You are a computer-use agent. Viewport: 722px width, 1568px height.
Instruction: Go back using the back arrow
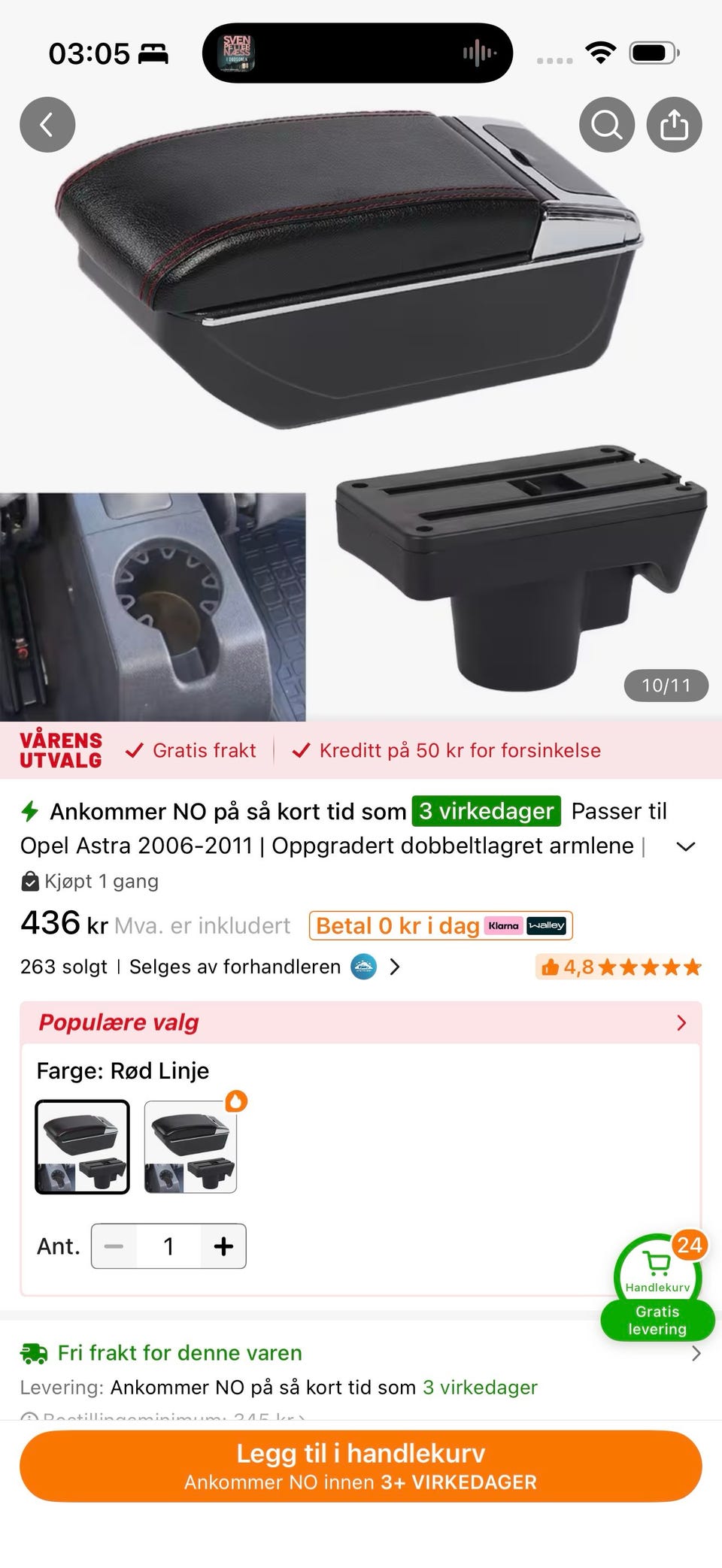click(47, 125)
